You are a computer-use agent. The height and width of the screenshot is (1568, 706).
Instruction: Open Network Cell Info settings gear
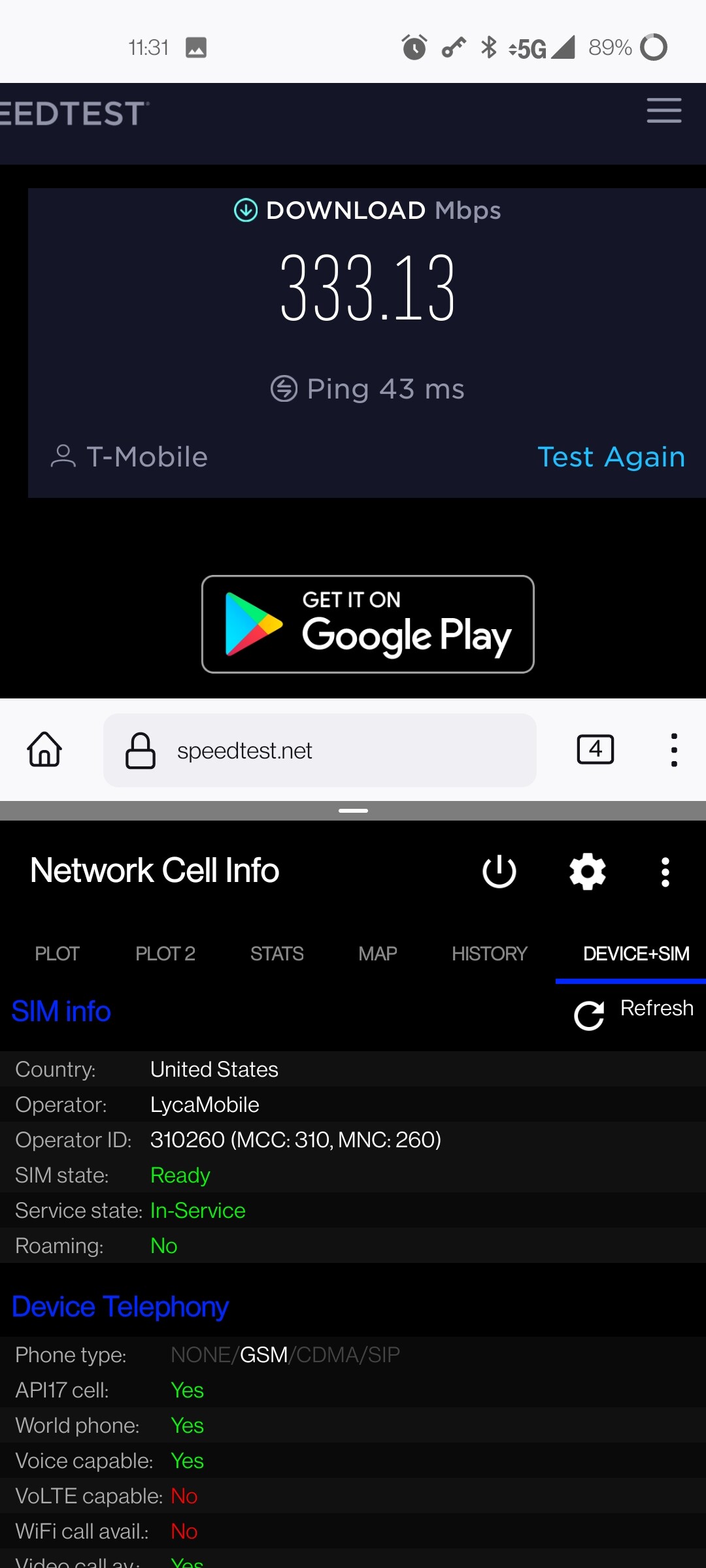click(x=588, y=872)
